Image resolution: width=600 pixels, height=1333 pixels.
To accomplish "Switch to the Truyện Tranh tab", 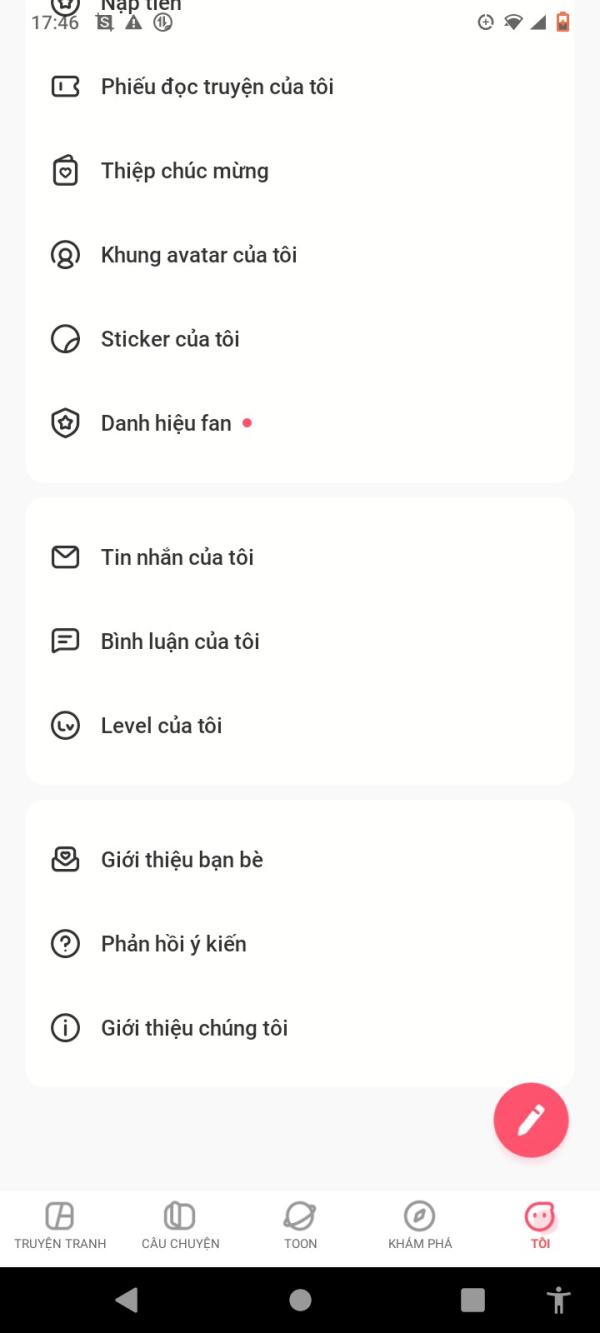I will [x=60, y=1227].
